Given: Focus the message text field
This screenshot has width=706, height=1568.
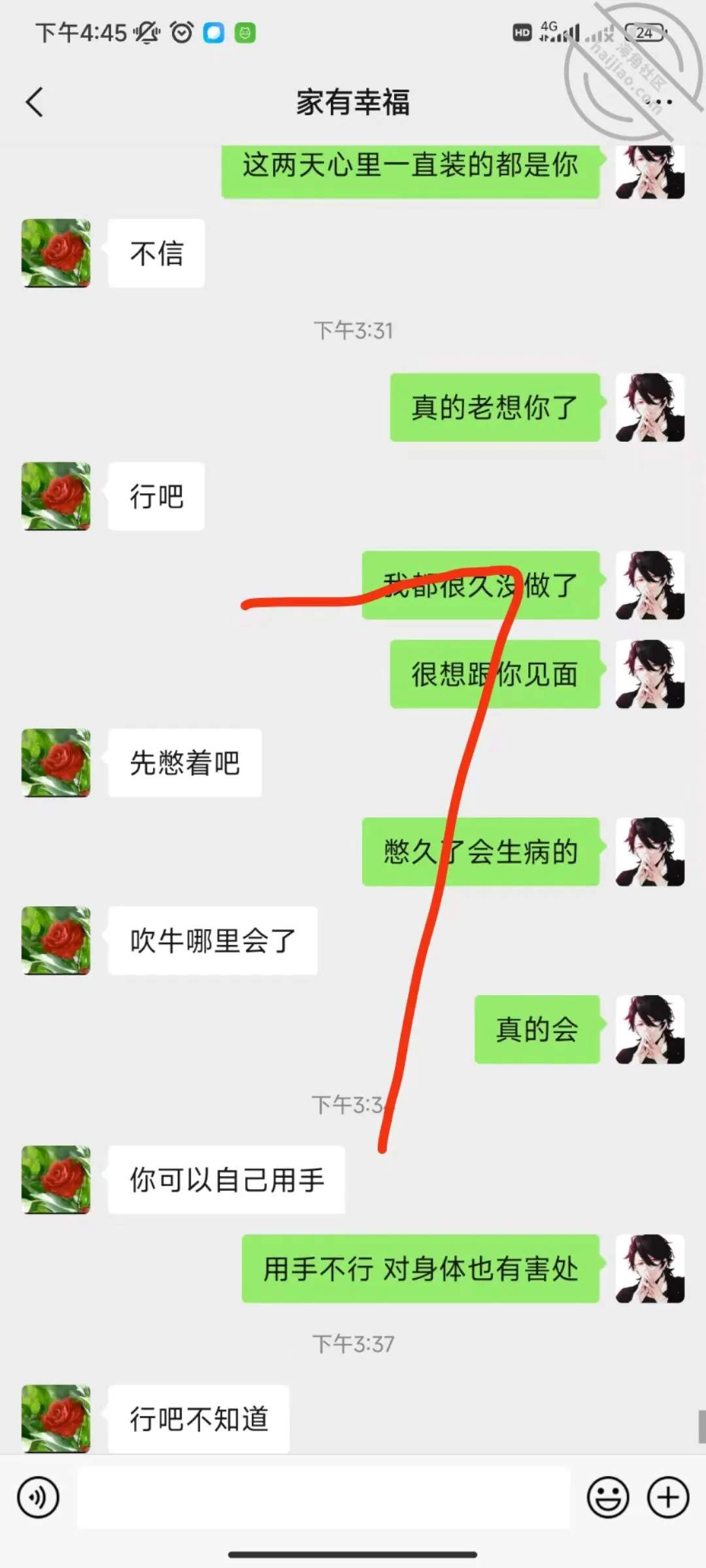Looking at the screenshot, I should 324,1497.
